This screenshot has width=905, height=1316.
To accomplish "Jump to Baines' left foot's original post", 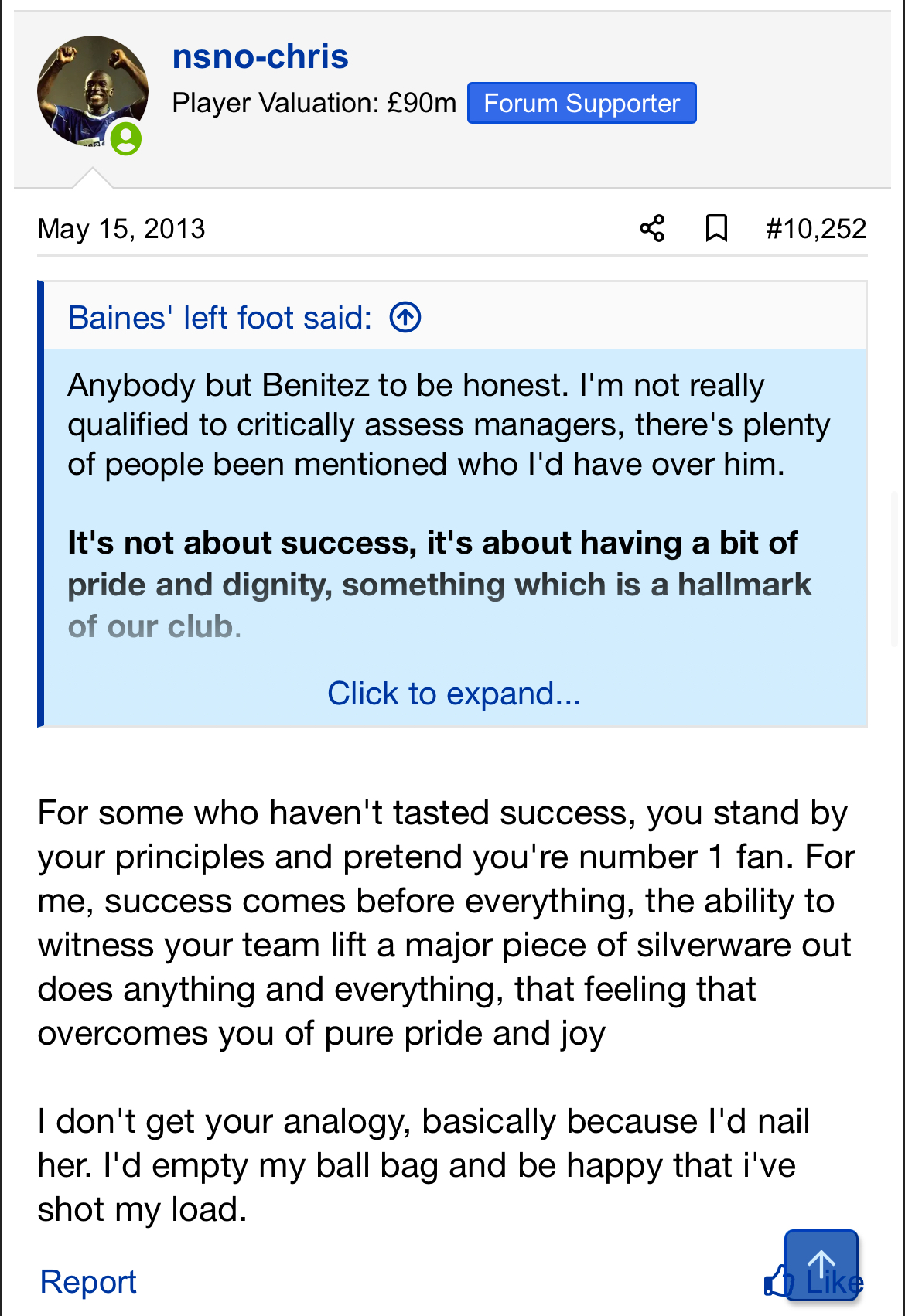I will point(405,317).
